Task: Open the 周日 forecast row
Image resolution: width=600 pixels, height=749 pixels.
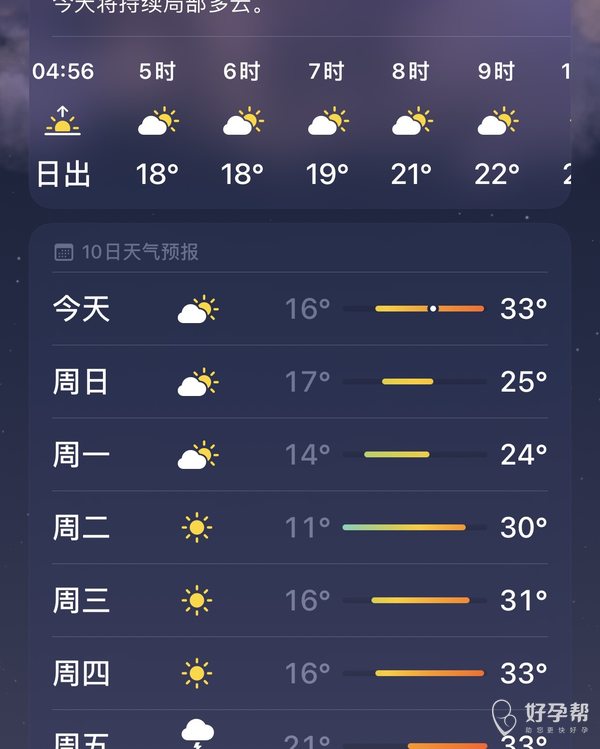Action: click(x=299, y=382)
